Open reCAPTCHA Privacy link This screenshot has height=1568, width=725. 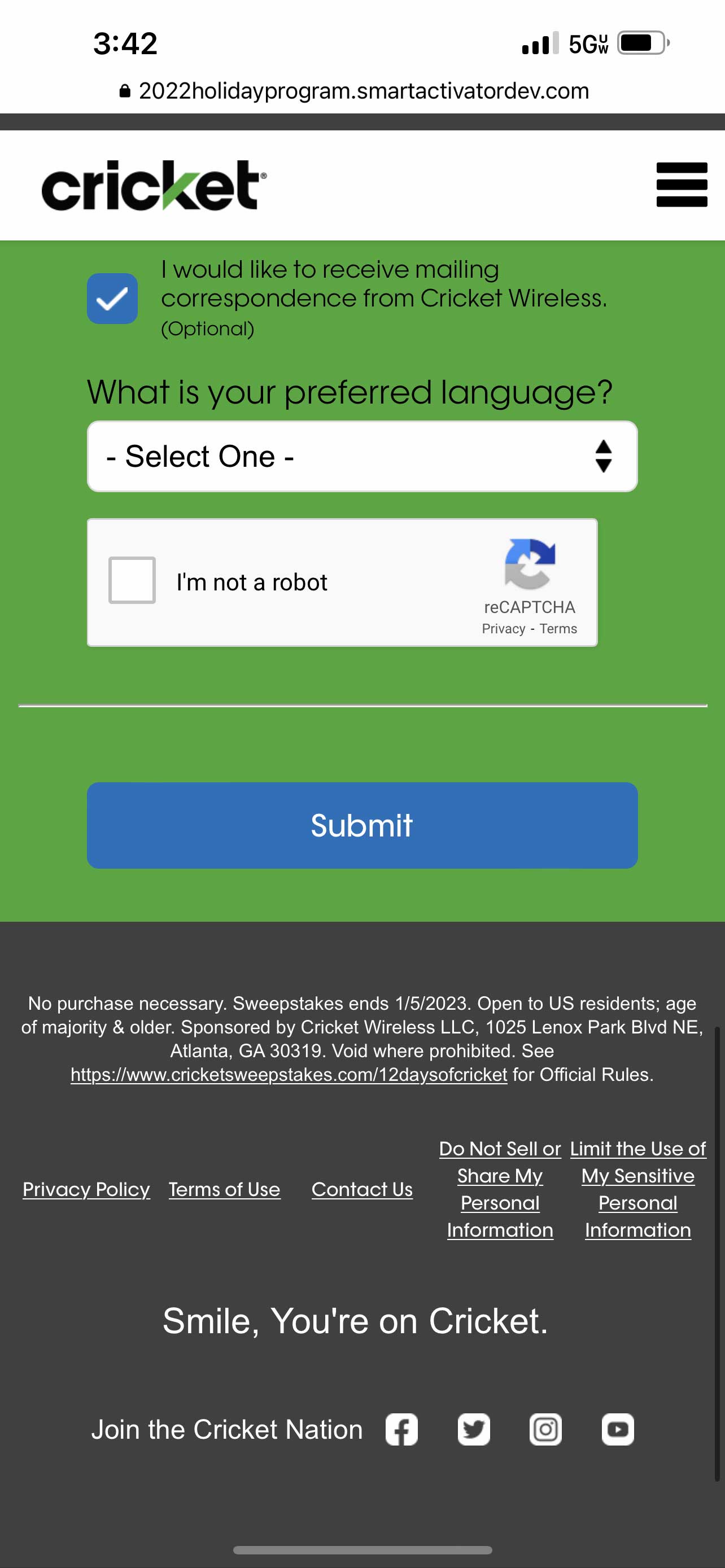503,629
